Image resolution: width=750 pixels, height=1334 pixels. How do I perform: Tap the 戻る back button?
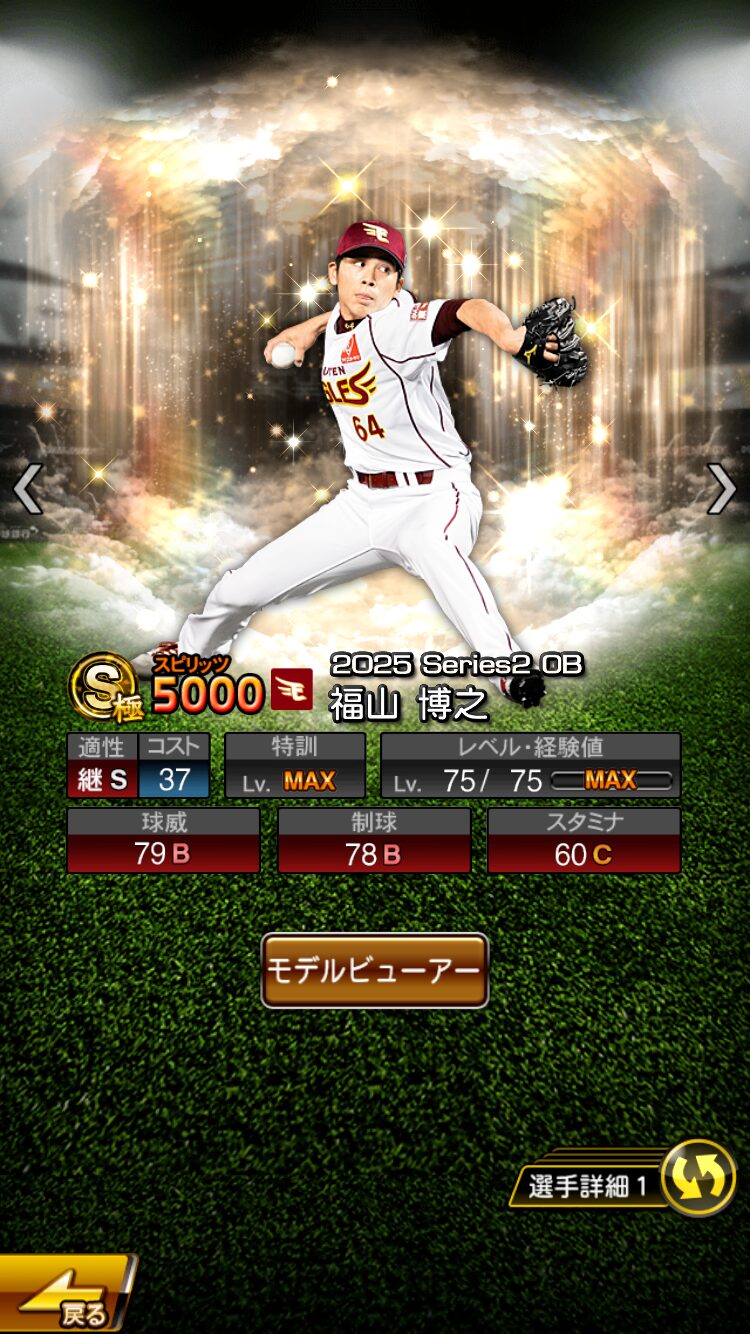(x=66, y=1296)
